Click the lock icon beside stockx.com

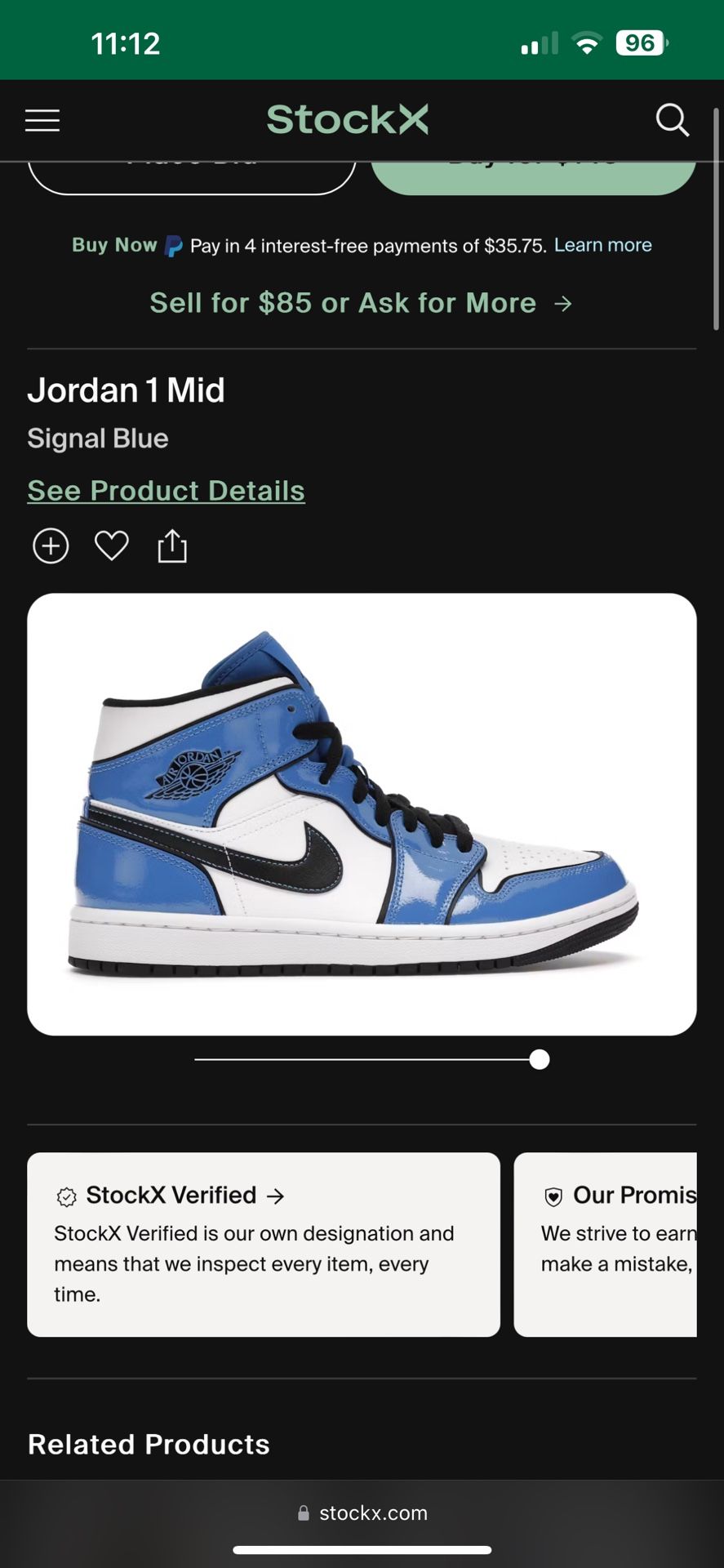(304, 1512)
